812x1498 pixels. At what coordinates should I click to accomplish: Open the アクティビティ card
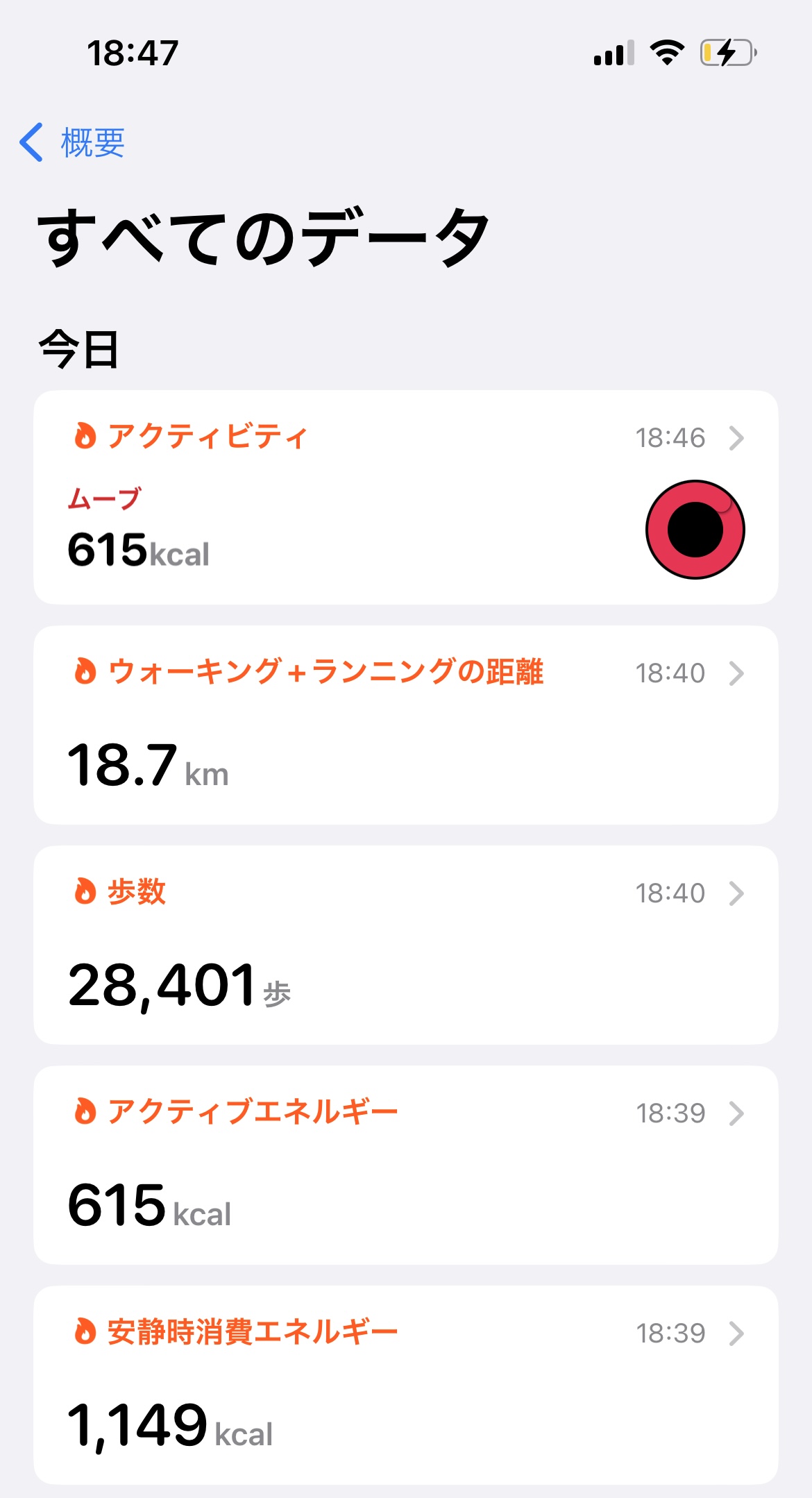click(x=405, y=497)
